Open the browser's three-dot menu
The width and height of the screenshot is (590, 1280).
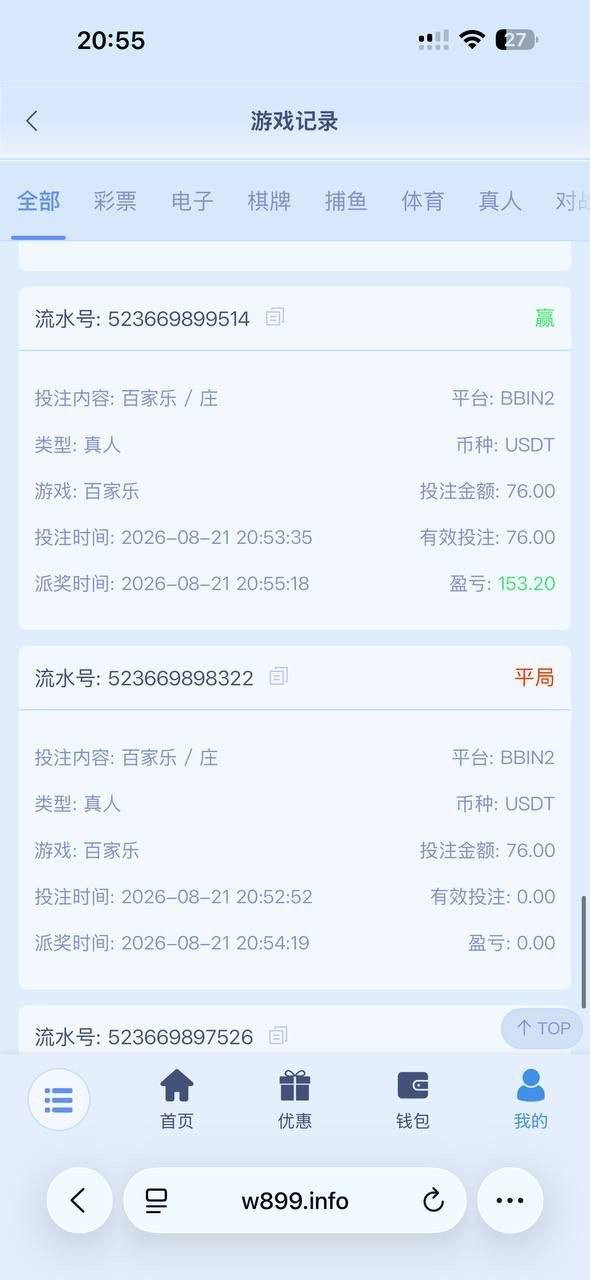click(x=510, y=1201)
